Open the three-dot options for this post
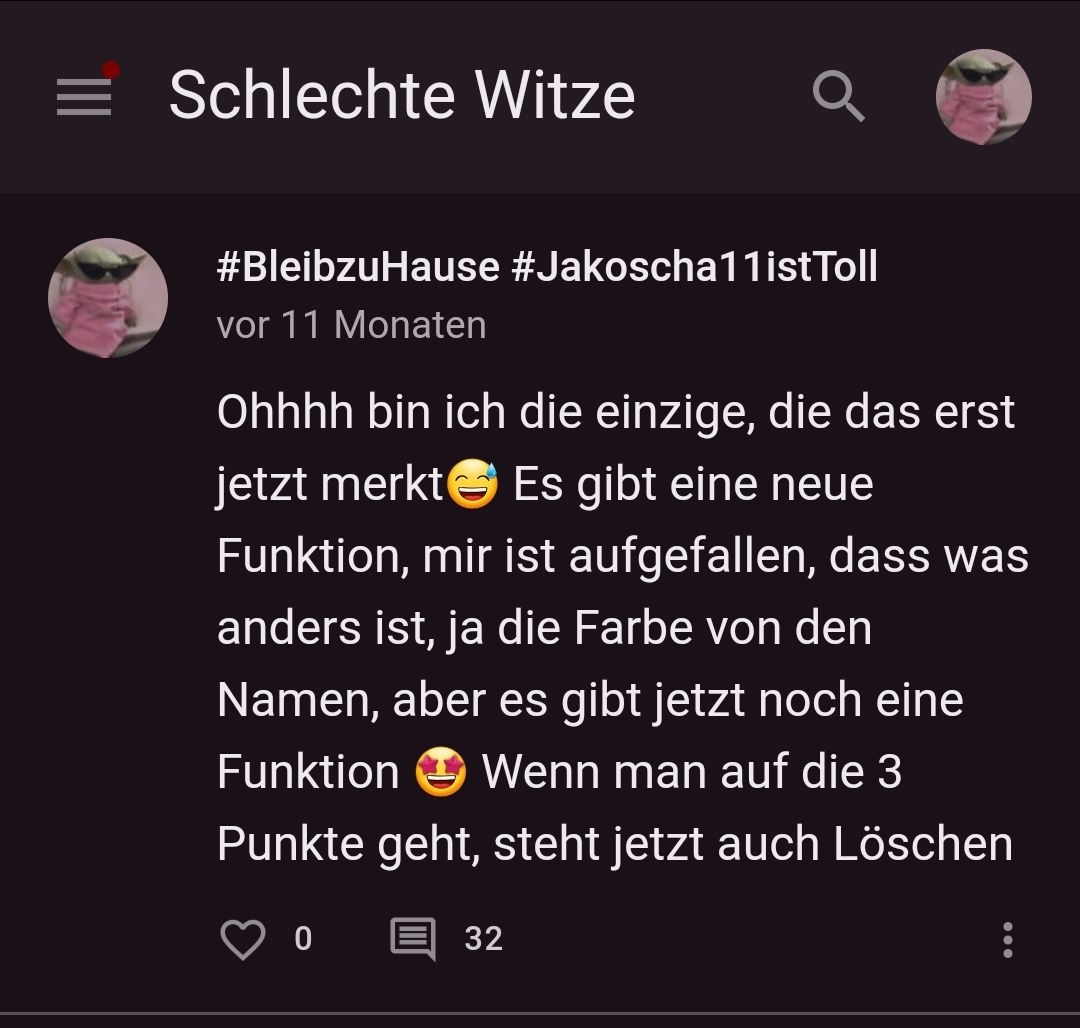Image resolution: width=1080 pixels, height=1028 pixels. click(1007, 940)
